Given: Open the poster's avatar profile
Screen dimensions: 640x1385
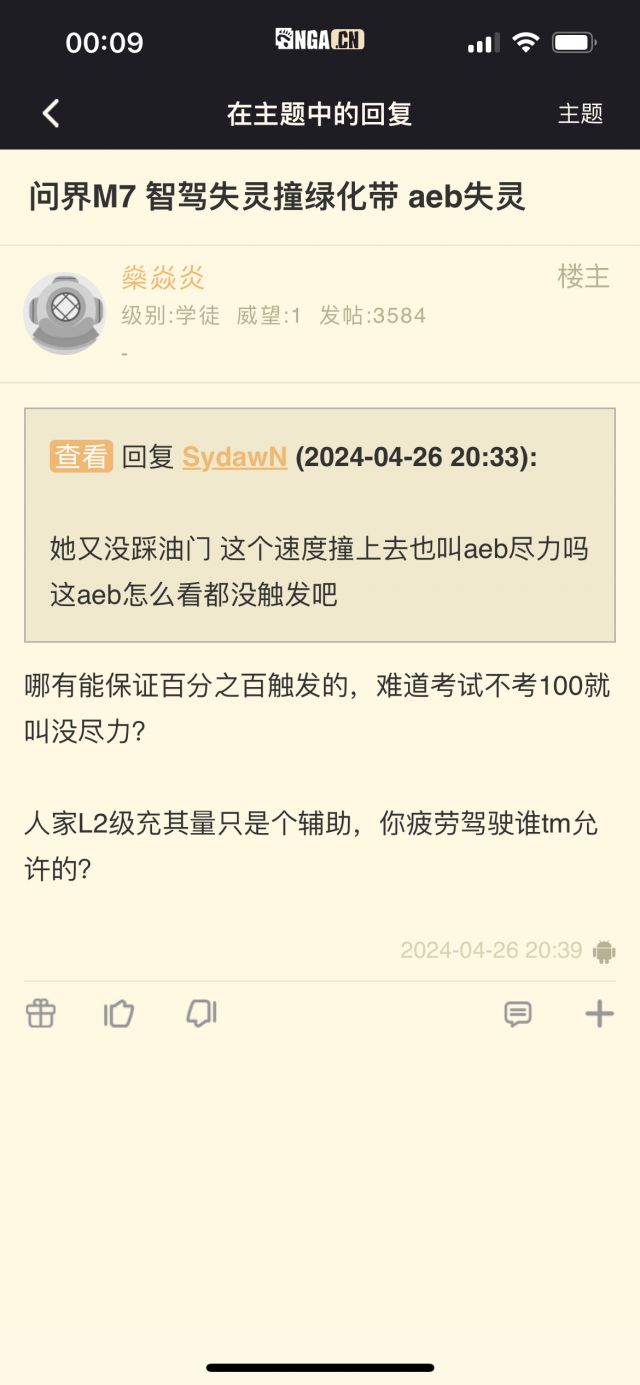Looking at the screenshot, I should tap(64, 313).
